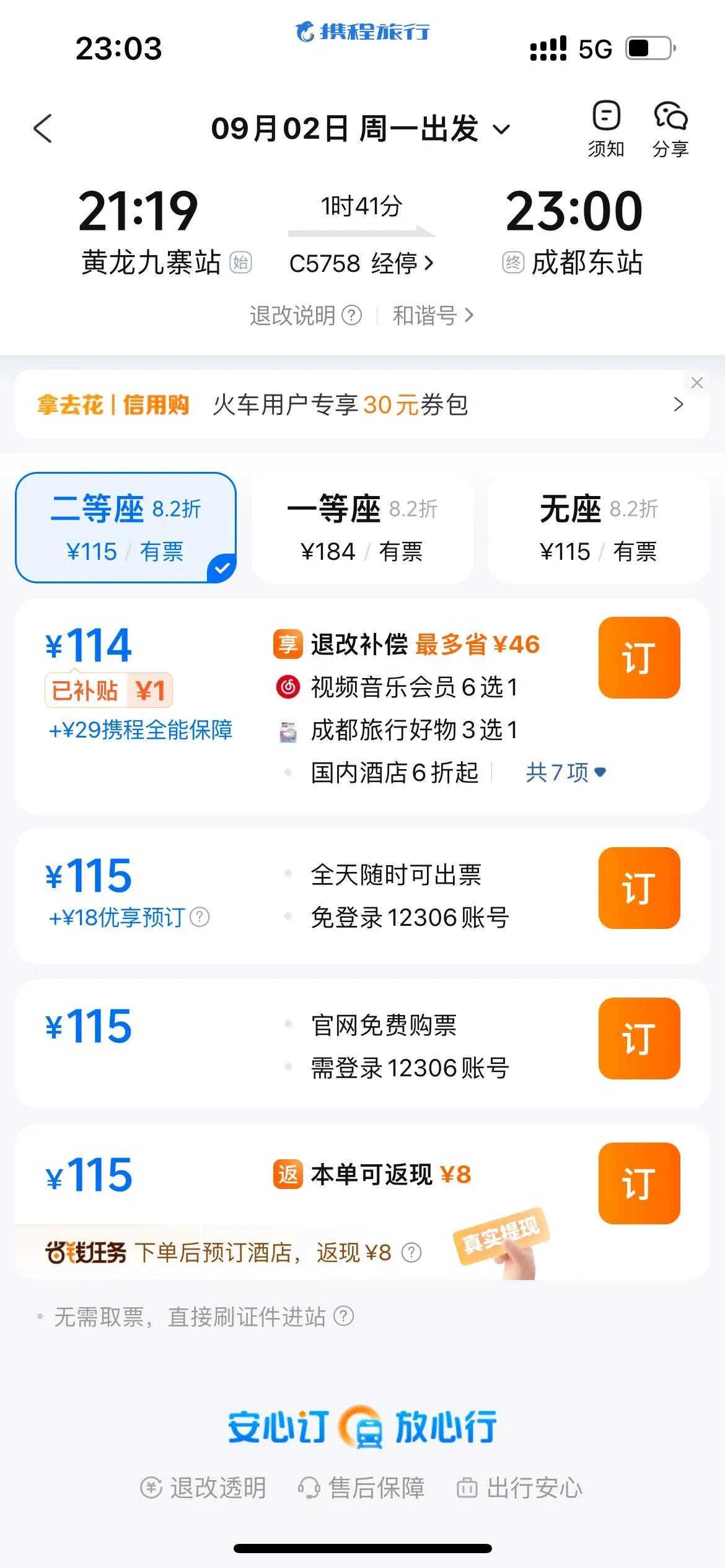Show info on +¥18优享预订

[200, 917]
